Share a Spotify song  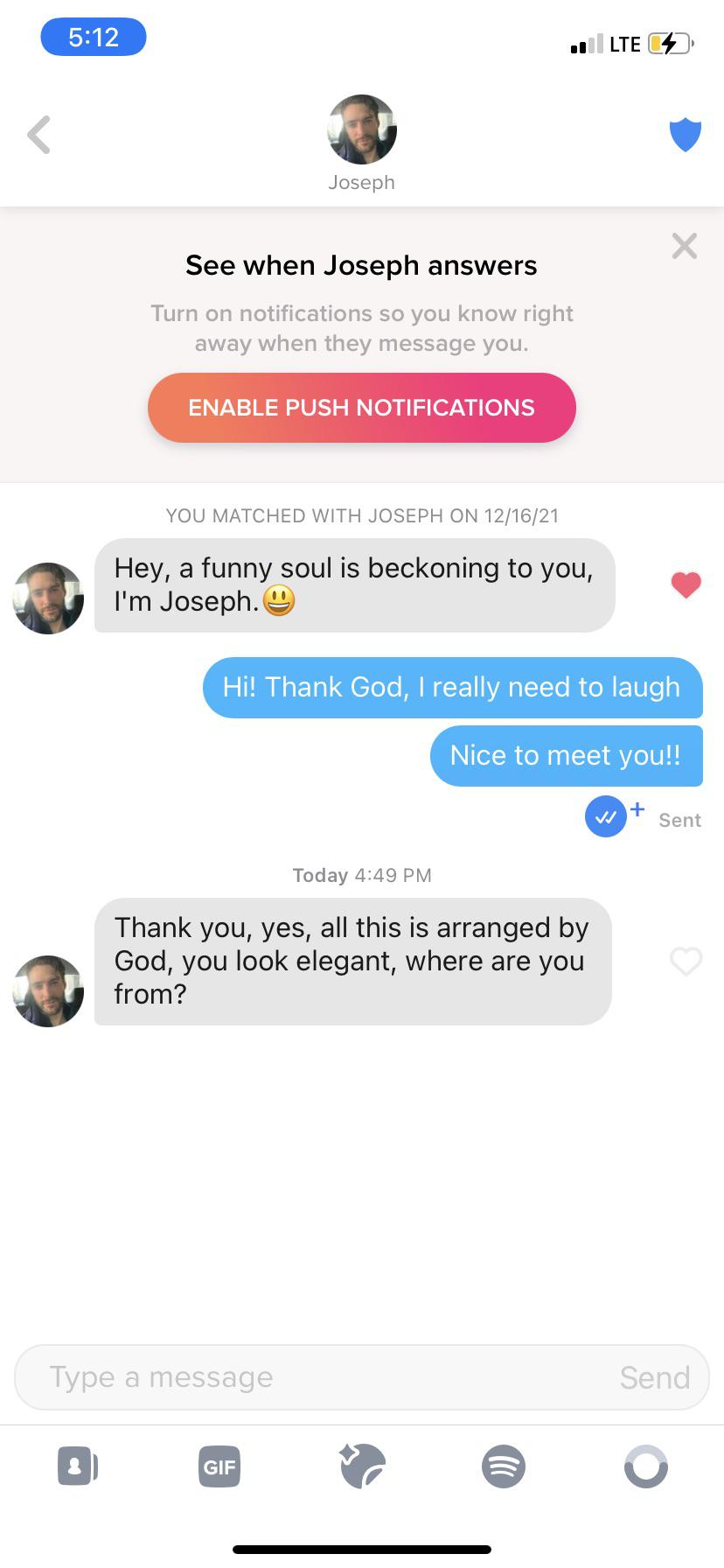coord(504,1466)
